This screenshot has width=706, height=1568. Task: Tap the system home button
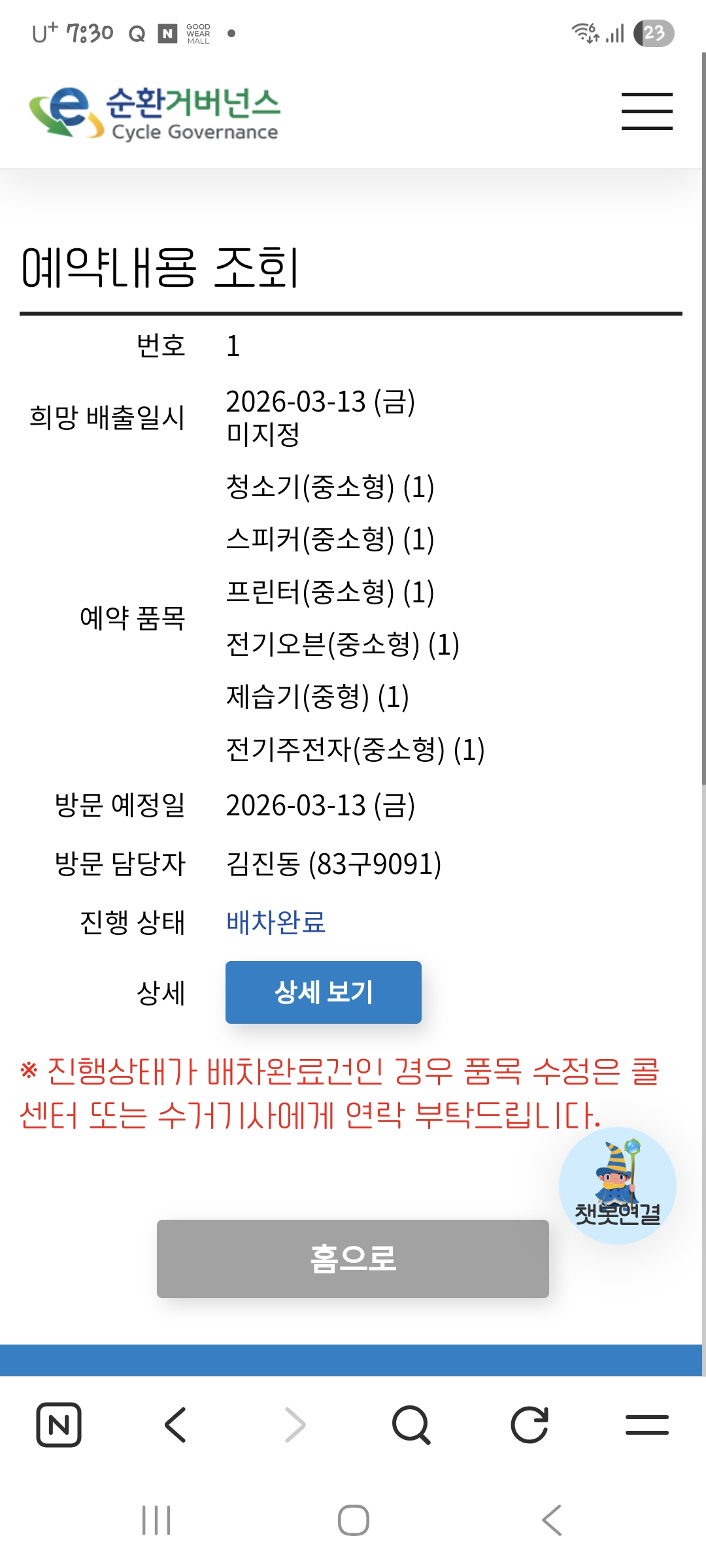(x=353, y=1520)
